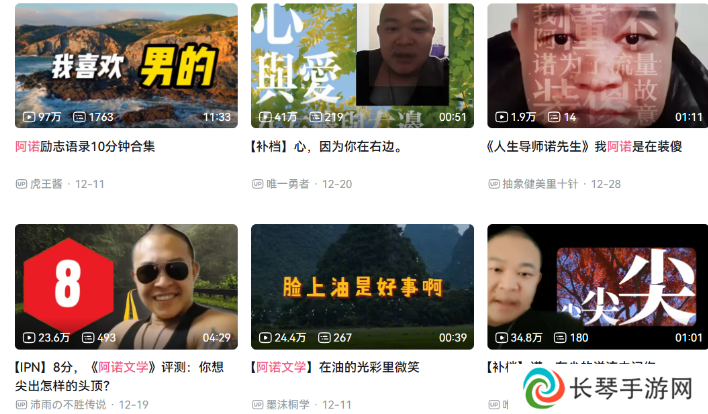The width and height of the screenshot is (708, 414).
Task: Visit uploader 虎王酱's profile
Action: pyautogui.click(x=46, y=184)
